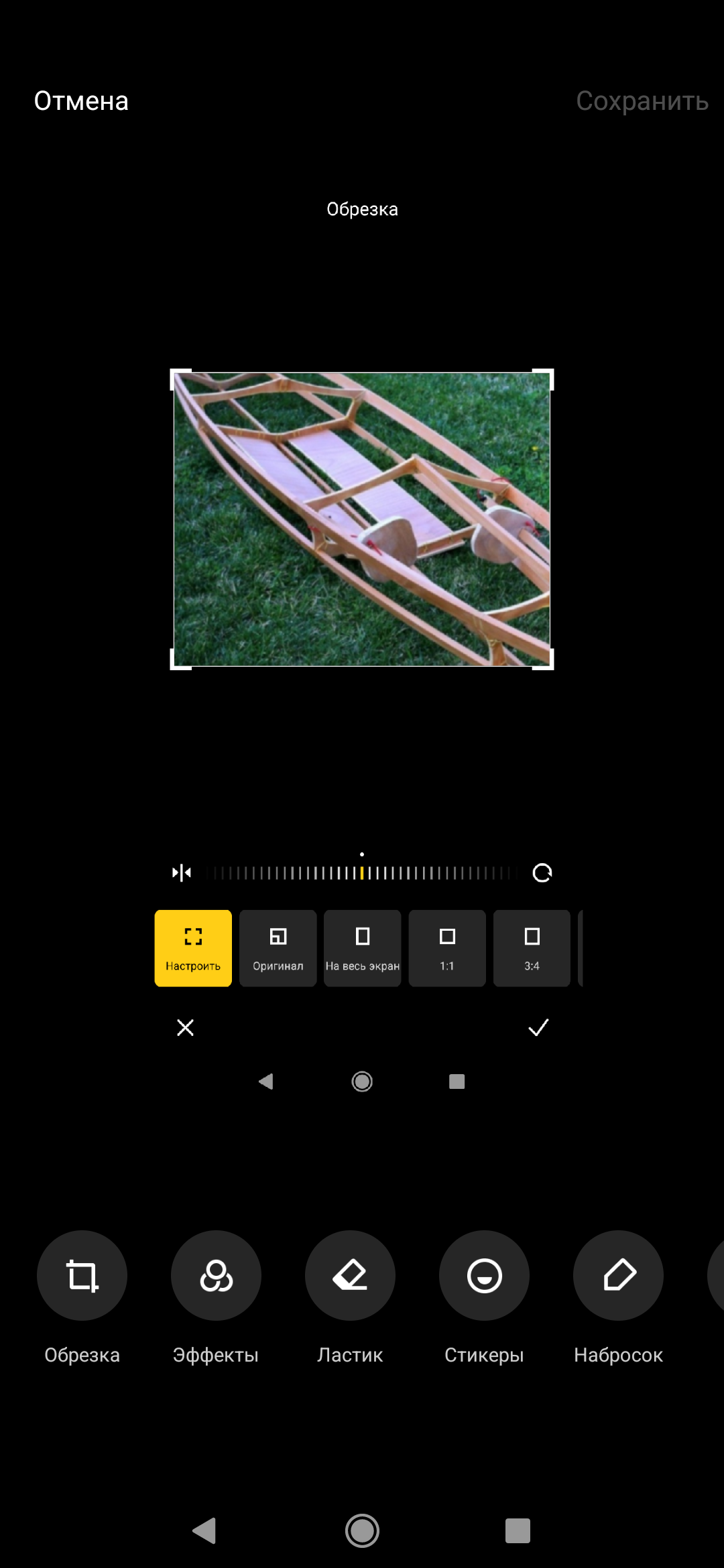Choose the Оригинал aspect ratio

tap(278, 948)
